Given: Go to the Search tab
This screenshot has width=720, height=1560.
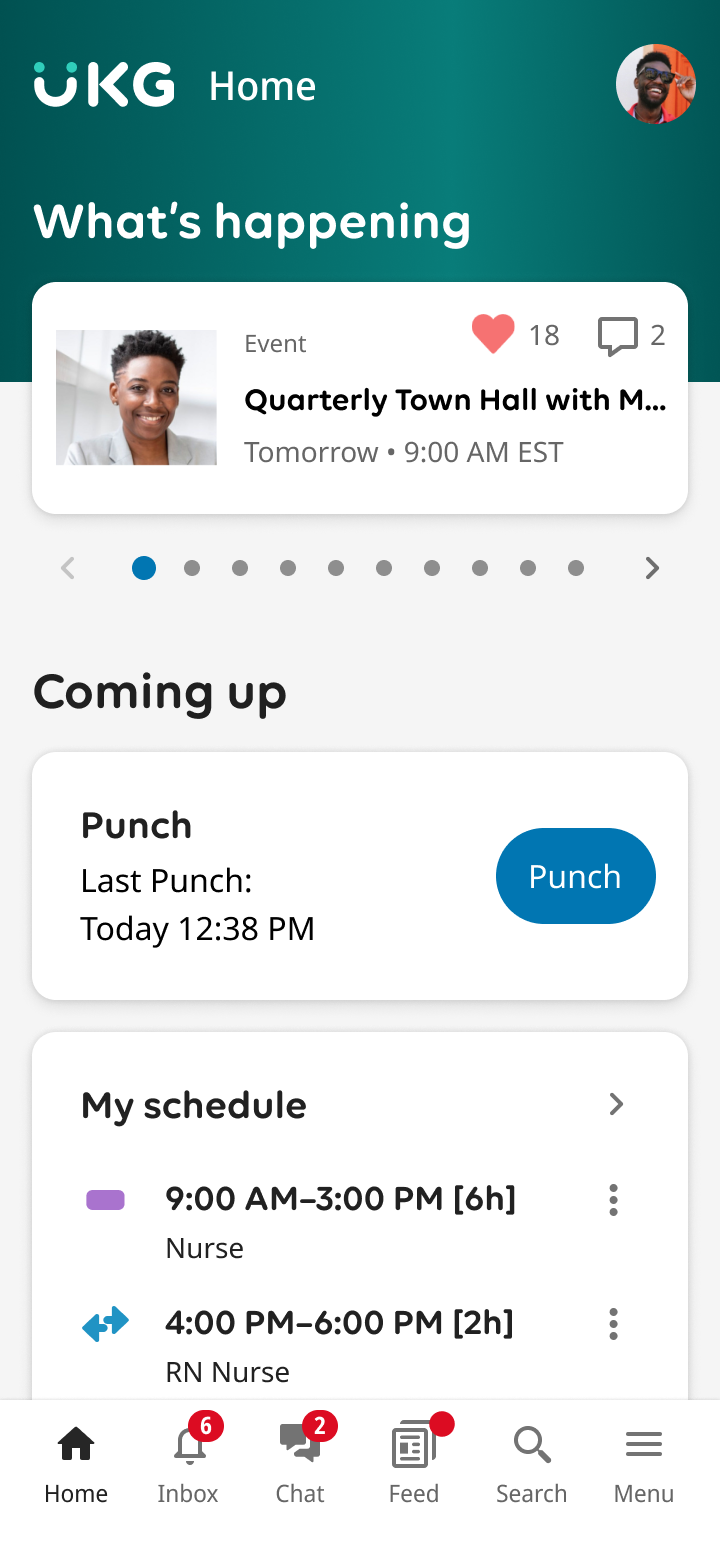Looking at the screenshot, I should [x=531, y=1464].
